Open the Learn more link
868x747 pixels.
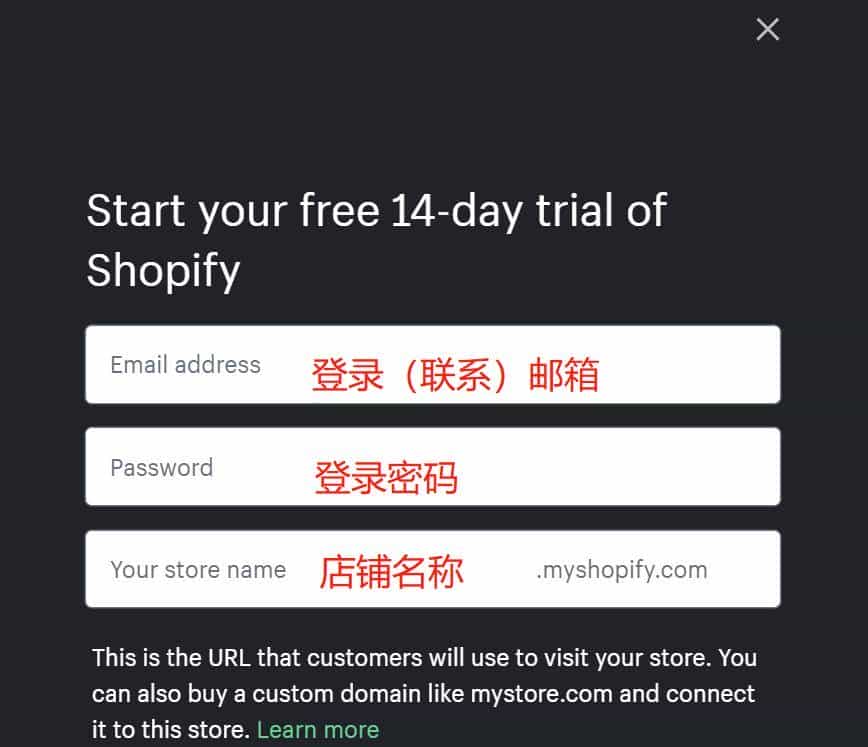click(318, 730)
